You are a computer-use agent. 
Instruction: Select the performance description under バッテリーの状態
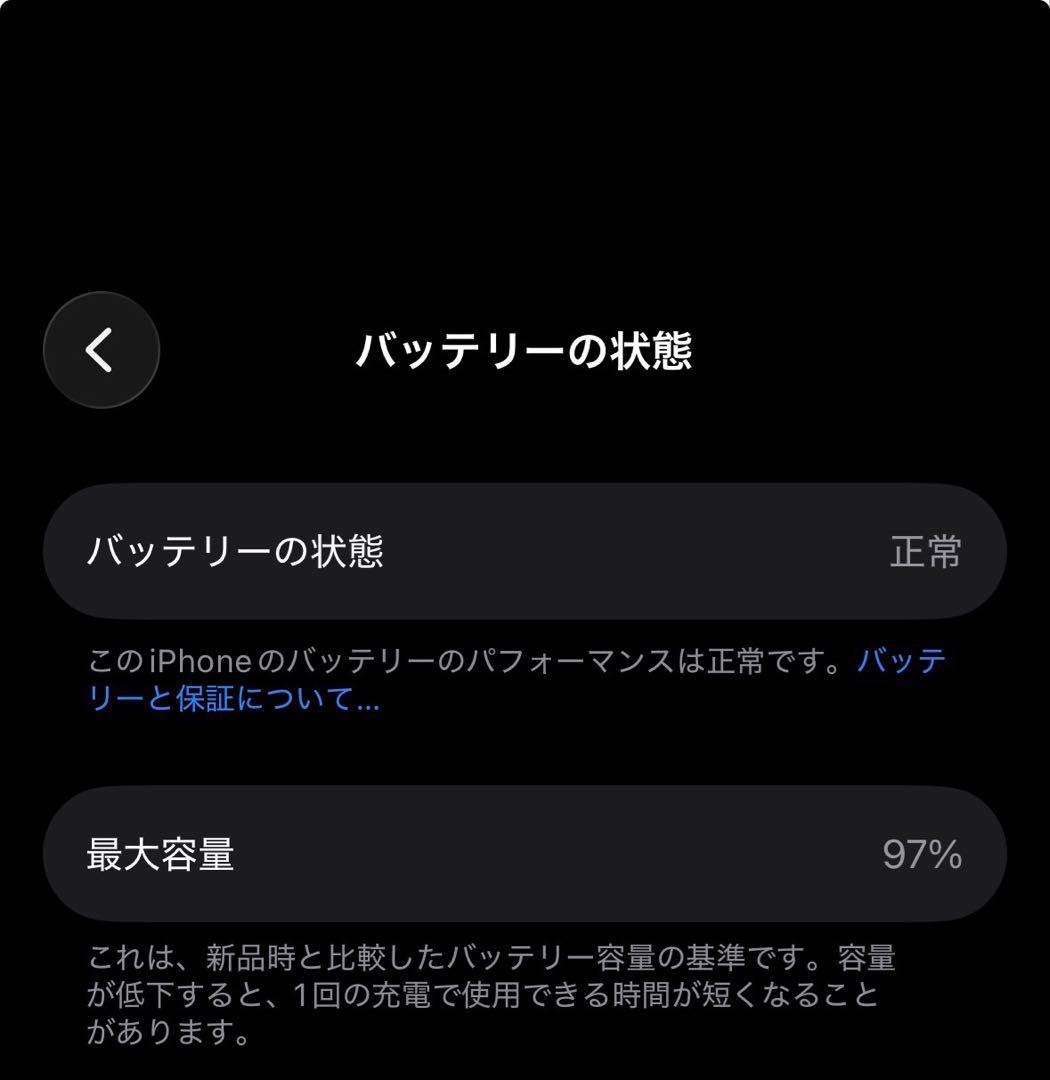500,680
